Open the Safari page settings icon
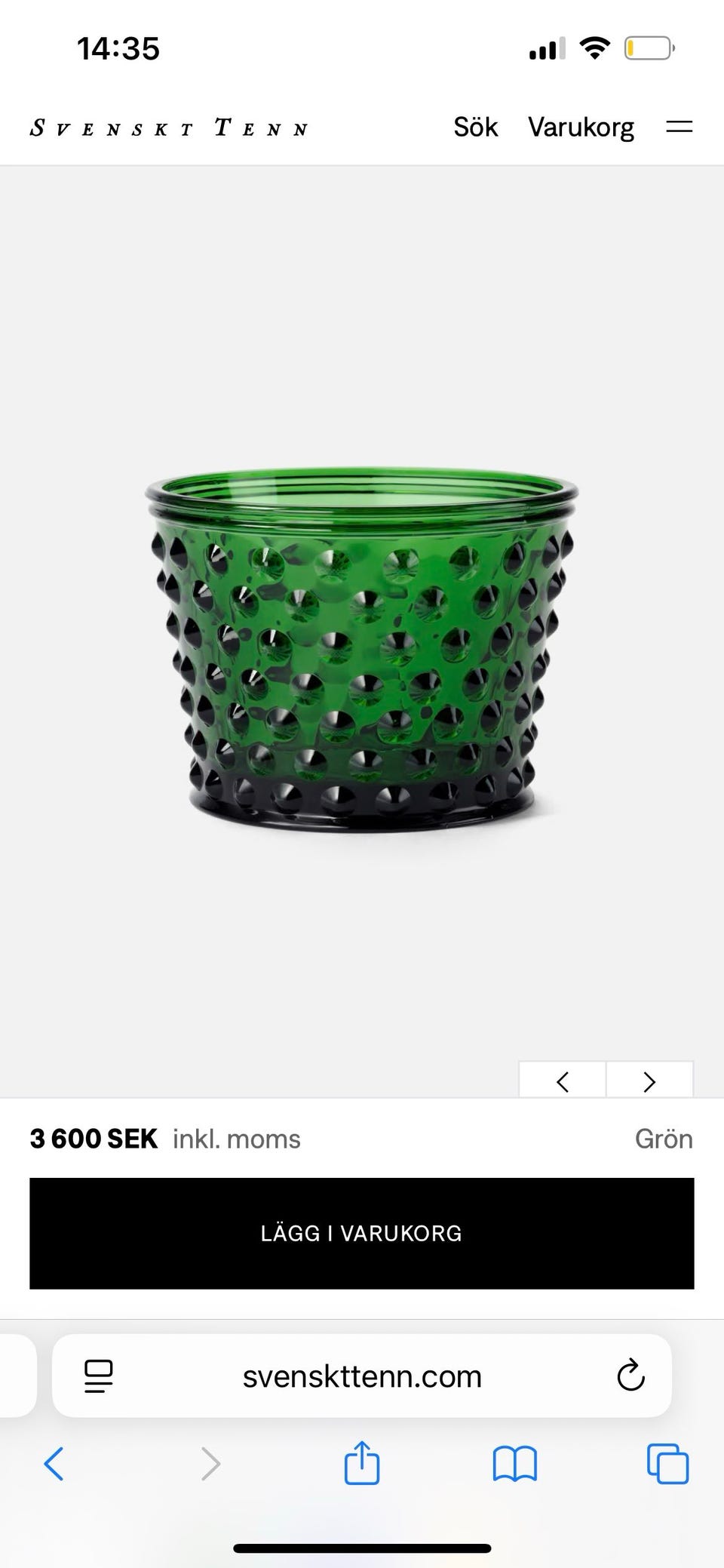The image size is (724, 1568). [x=99, y=1376]
